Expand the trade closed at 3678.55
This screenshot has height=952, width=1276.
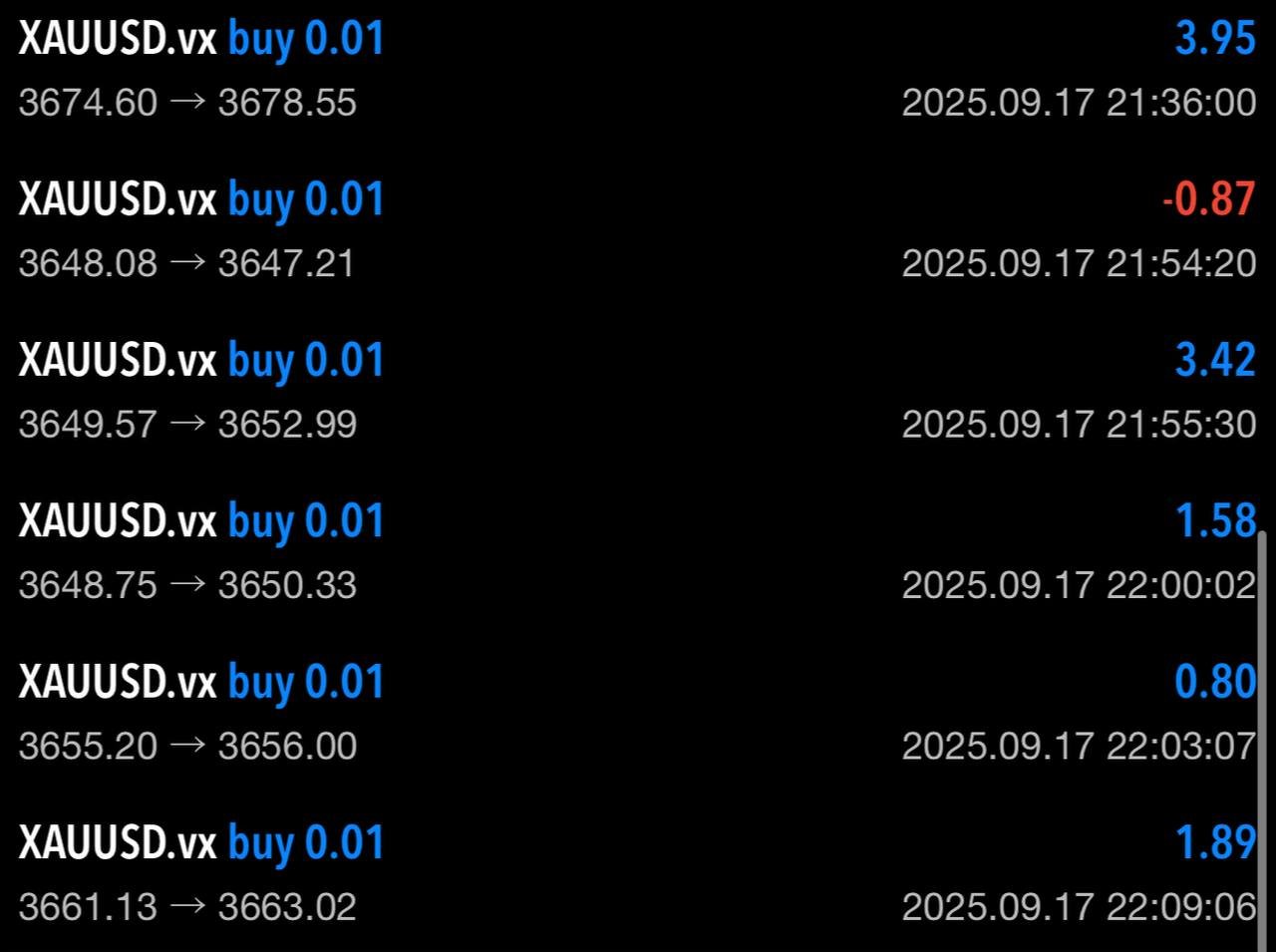[x=638, y=70]
